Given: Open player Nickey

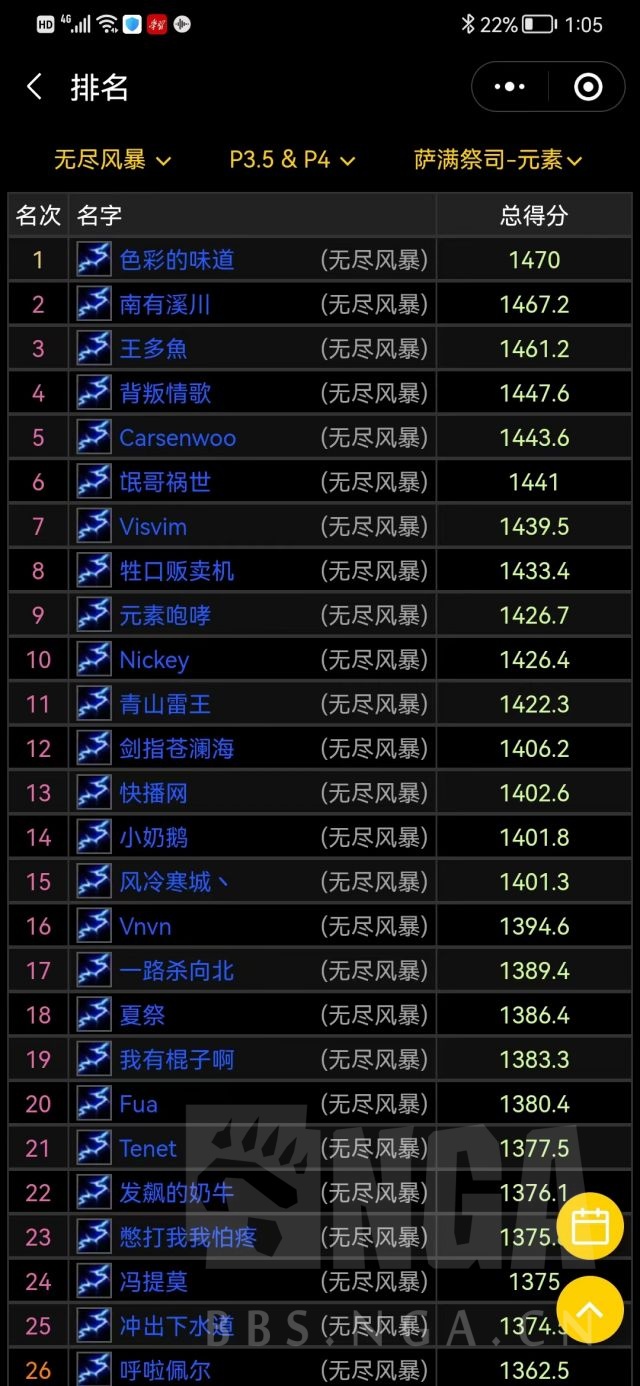Looking at the screenshot, I should click(154, 660).
